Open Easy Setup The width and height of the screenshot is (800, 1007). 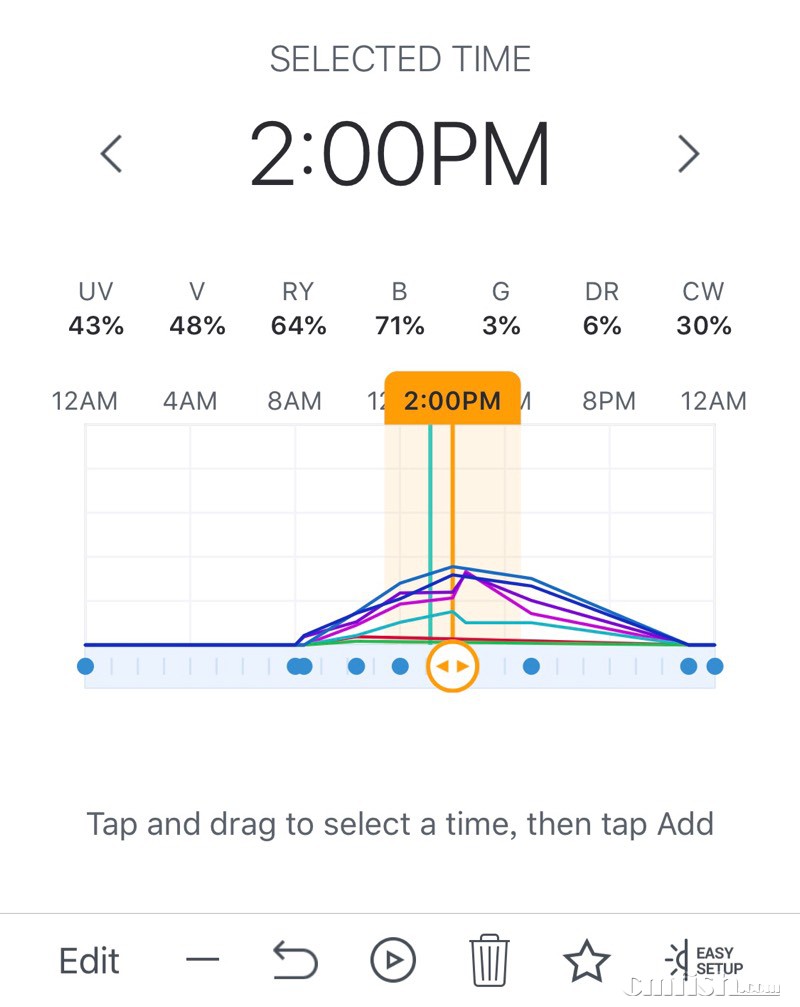pos(705,961)
